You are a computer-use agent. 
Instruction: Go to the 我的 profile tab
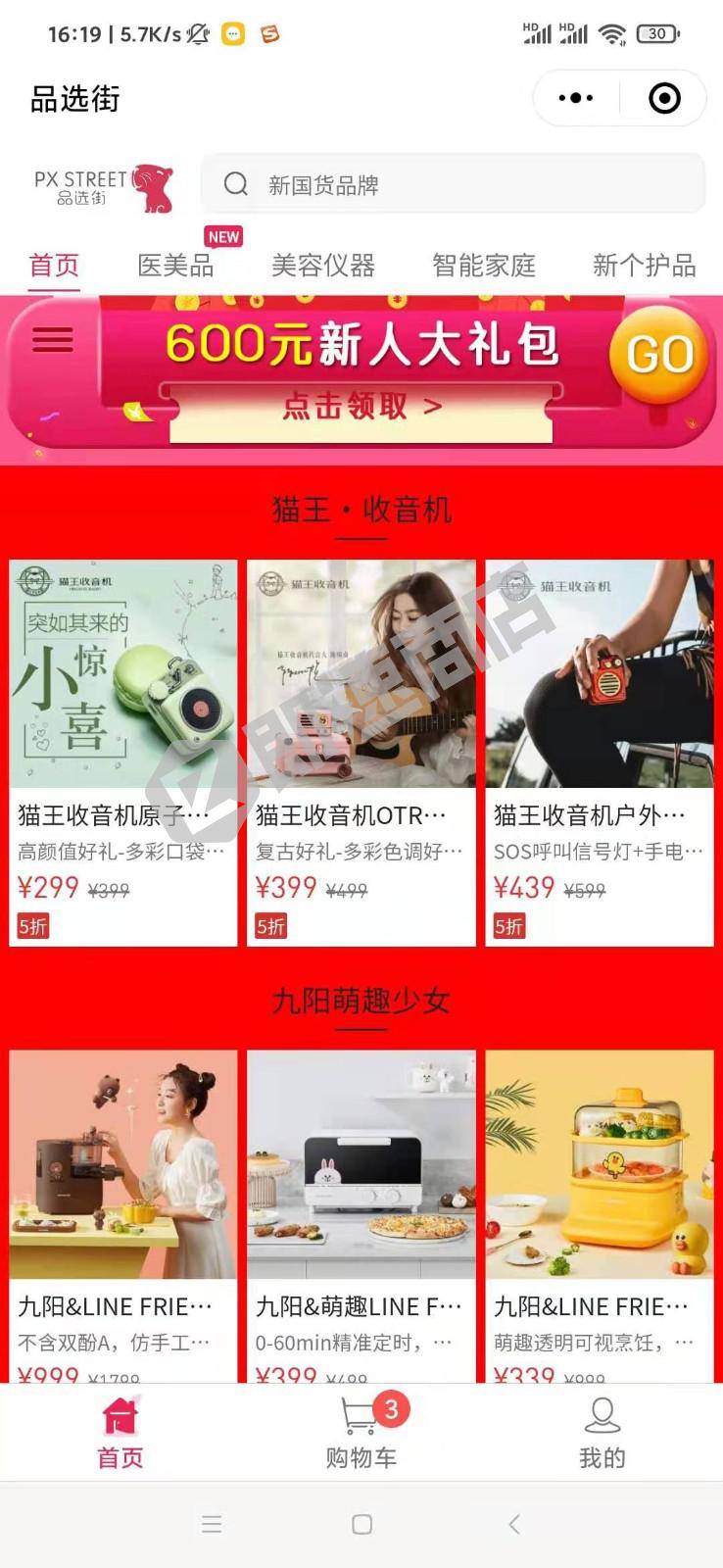(x=602, y=1433)
